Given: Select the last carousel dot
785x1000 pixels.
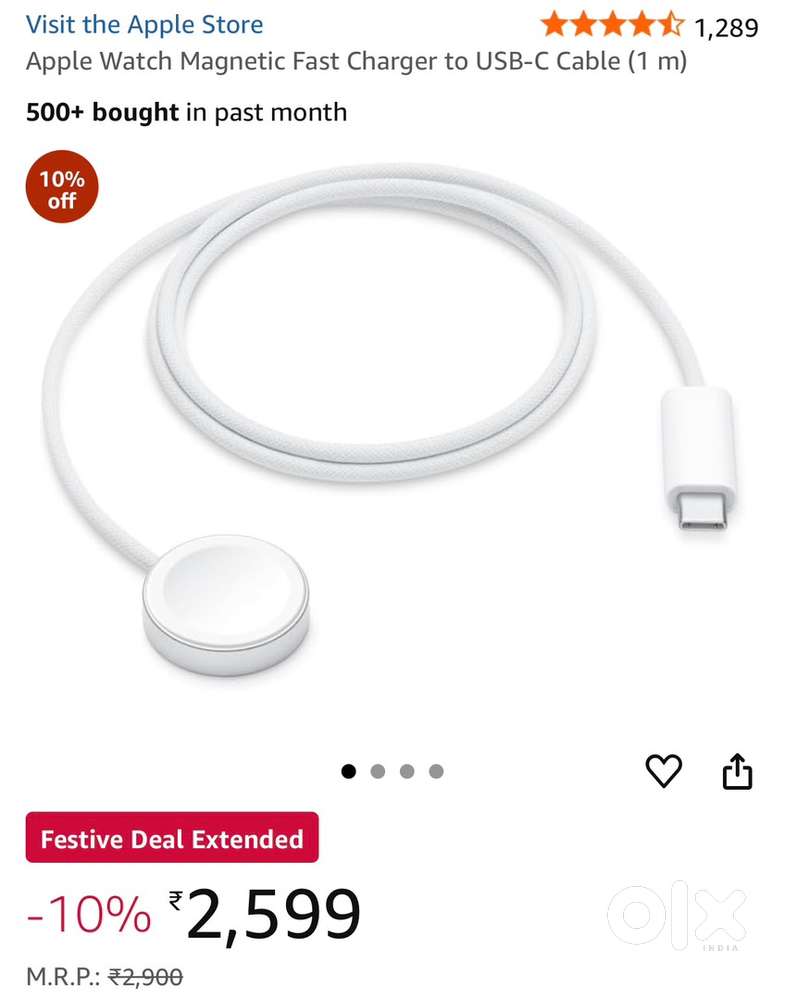Looking at the screenshot, I should point(437,771).
